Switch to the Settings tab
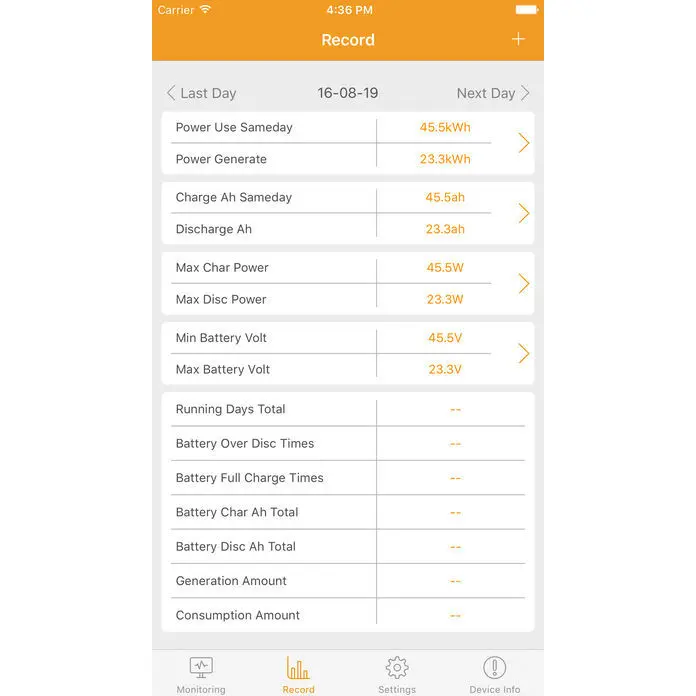The width and height of the screenshot is (696, 696). coord(397,675)
